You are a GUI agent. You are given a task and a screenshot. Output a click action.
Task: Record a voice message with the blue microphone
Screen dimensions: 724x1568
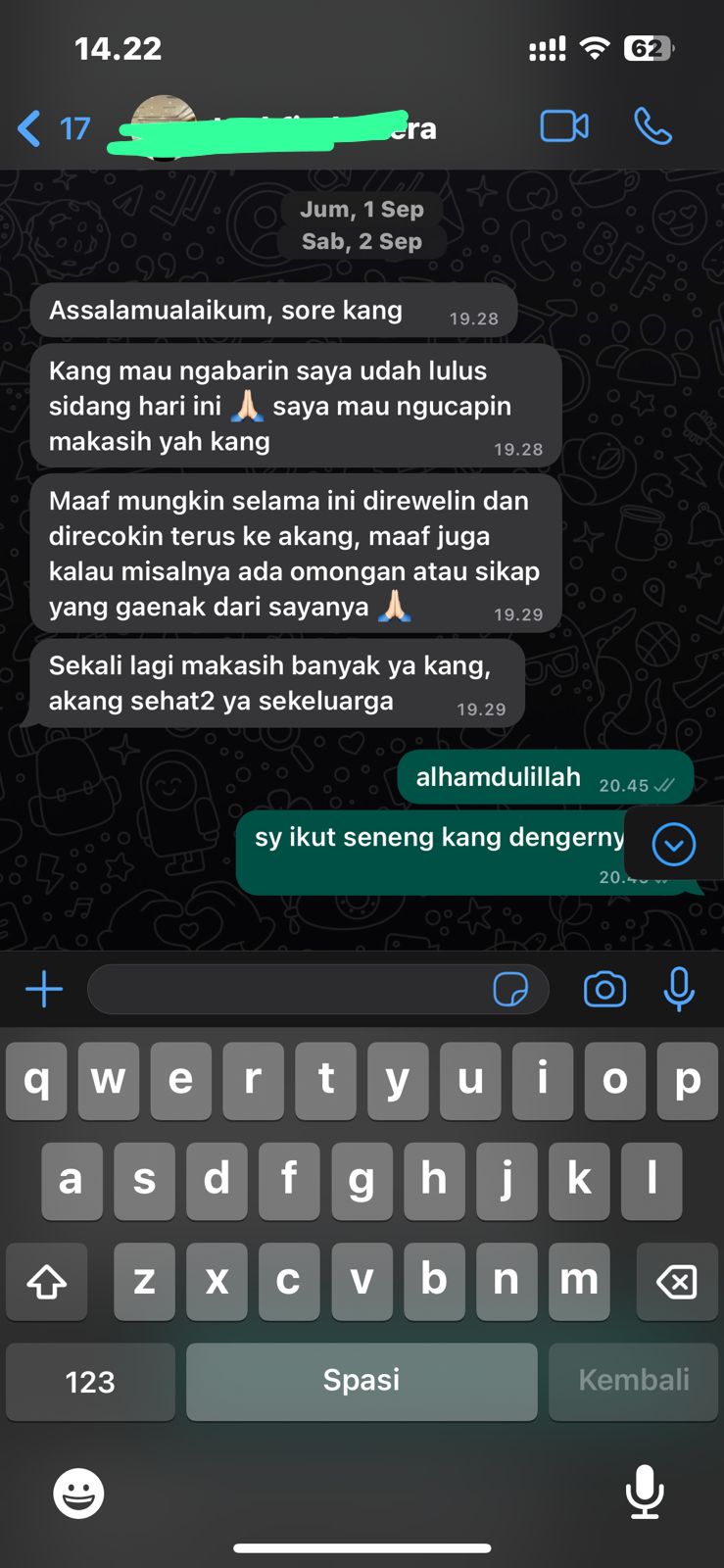tap(679, 989)
